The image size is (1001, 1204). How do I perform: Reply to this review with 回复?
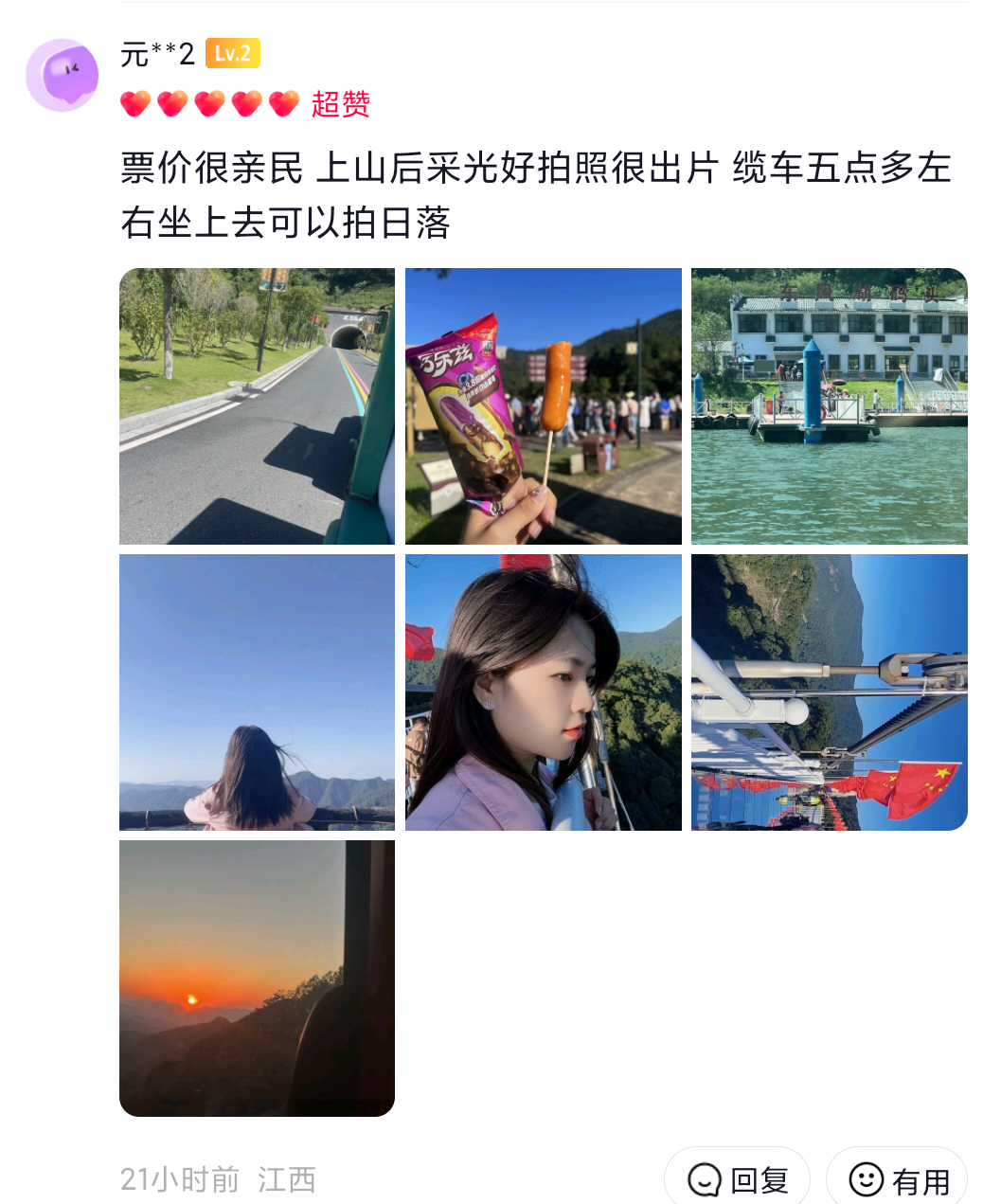(738, 1179)
